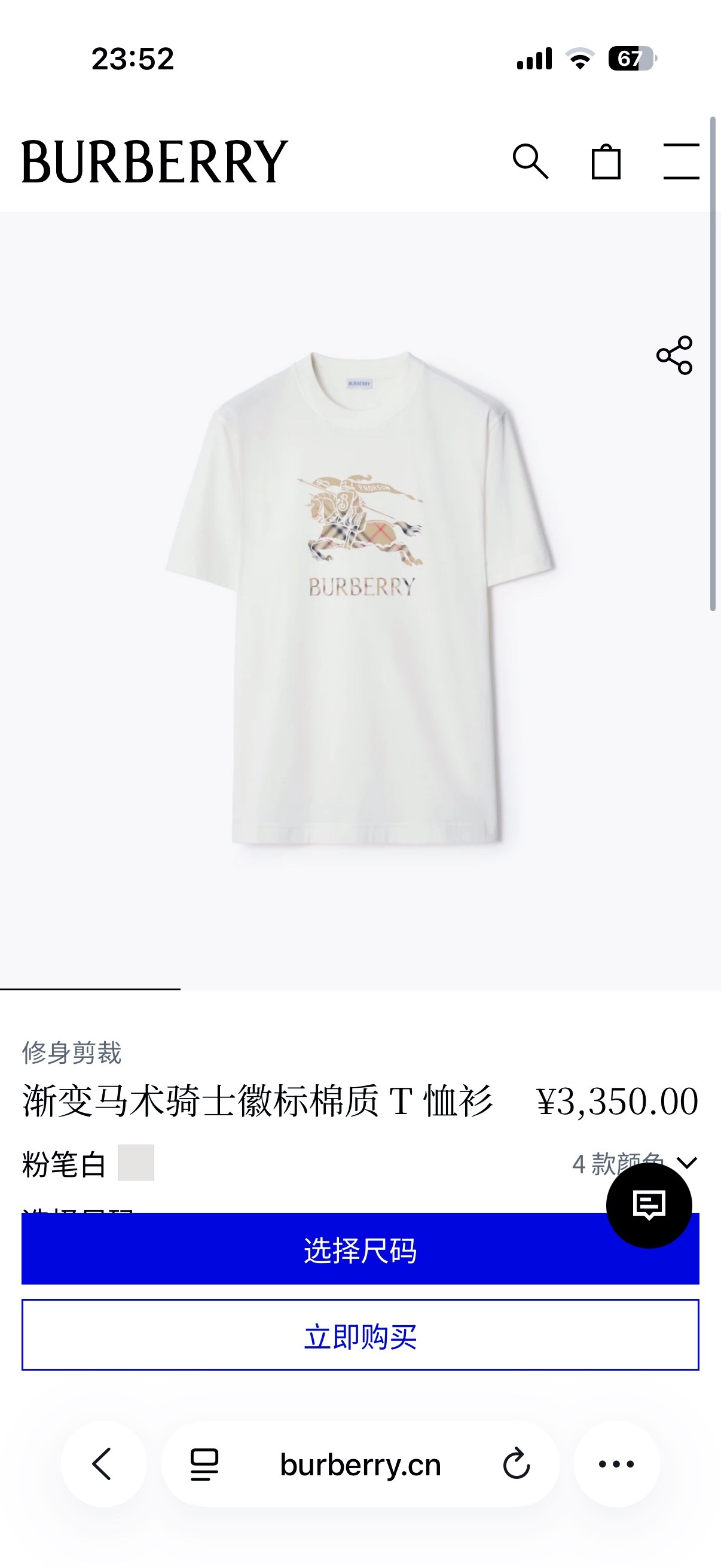This screenshot has height=1568, width=721.
Task: Select the 粉笔白 color swatch
Action: pyautogui.click(x=136, y=1163)
